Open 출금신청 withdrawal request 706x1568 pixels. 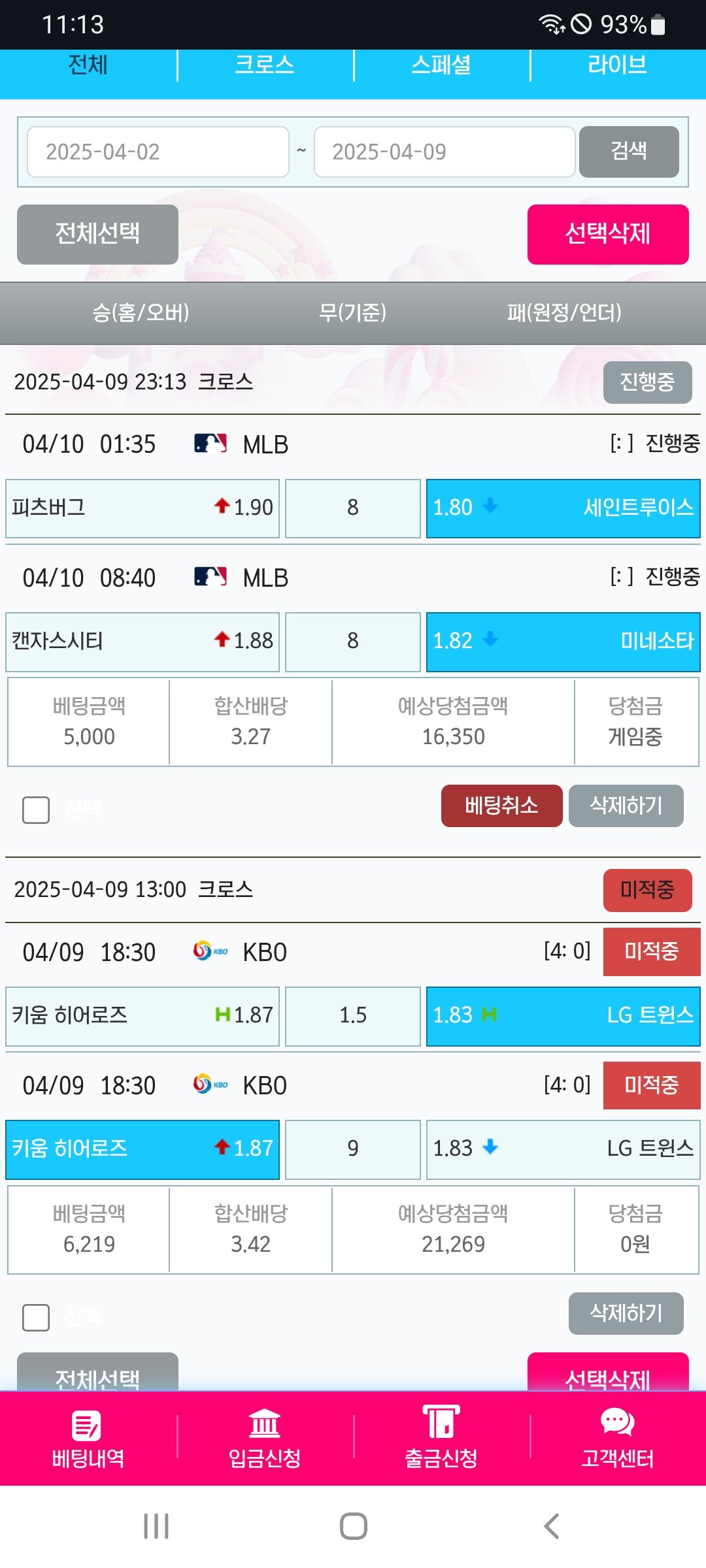point(441,1438)
